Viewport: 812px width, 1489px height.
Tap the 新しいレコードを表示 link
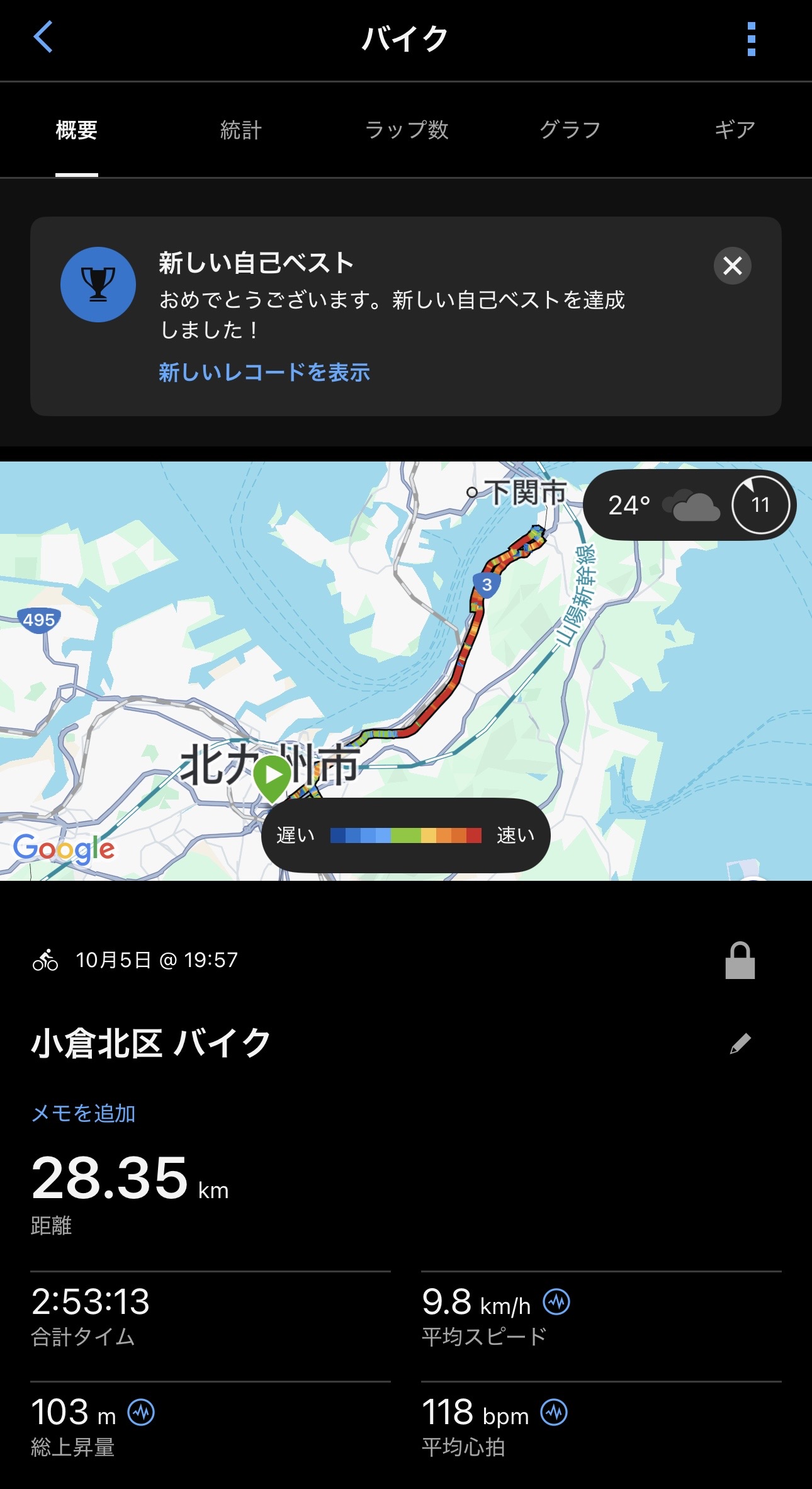[x=264, y=372]
